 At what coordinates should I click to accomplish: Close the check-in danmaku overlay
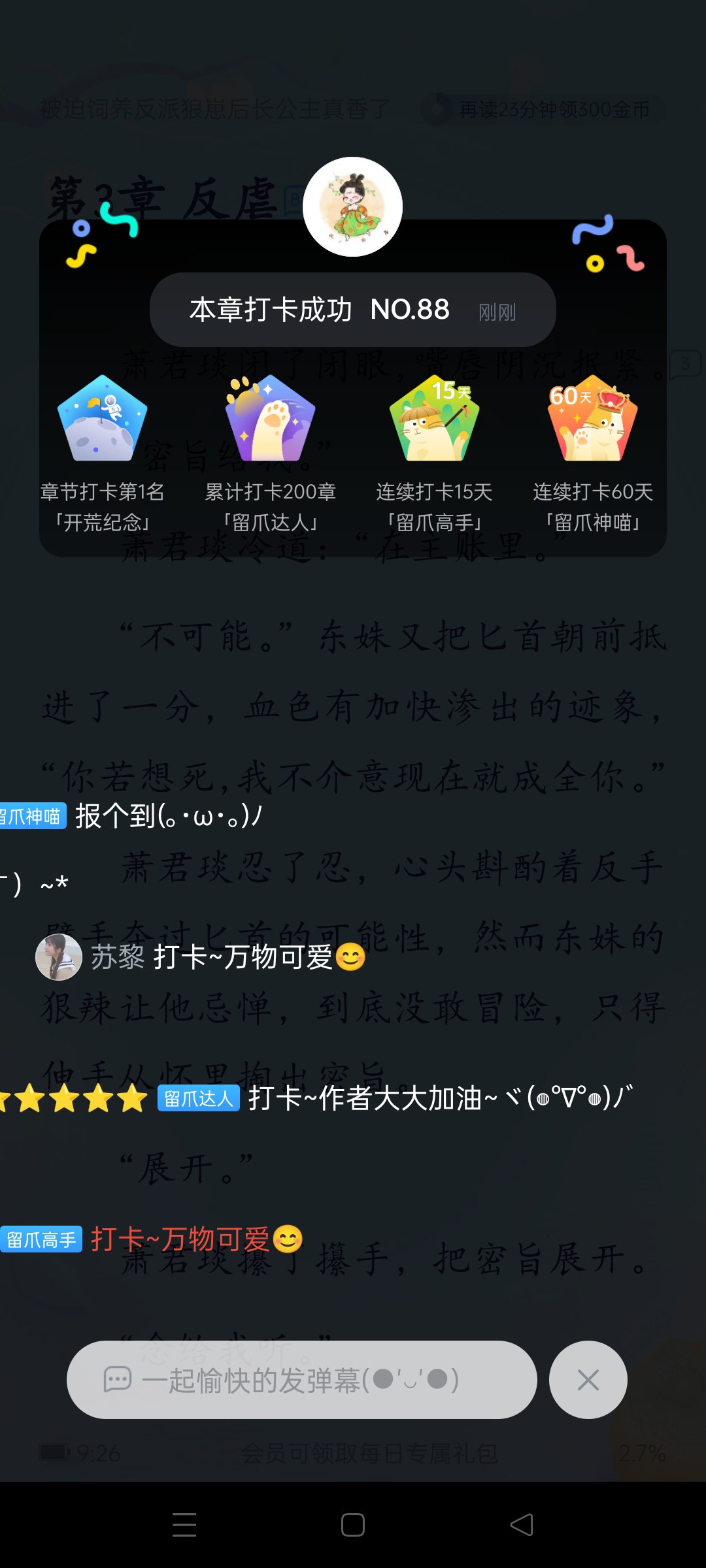[588, 1380]
